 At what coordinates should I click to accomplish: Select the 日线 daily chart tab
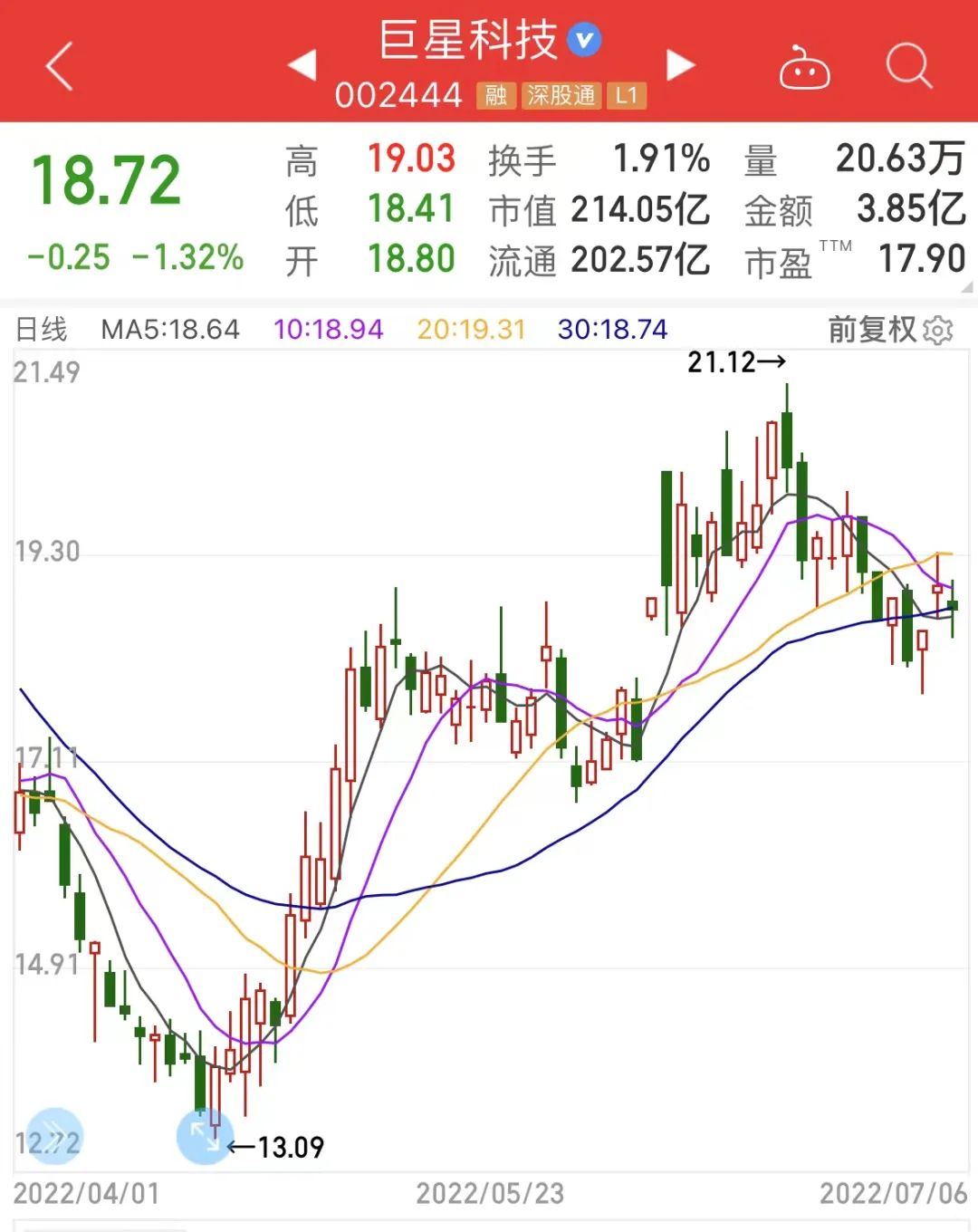click(x=42, y=330)
